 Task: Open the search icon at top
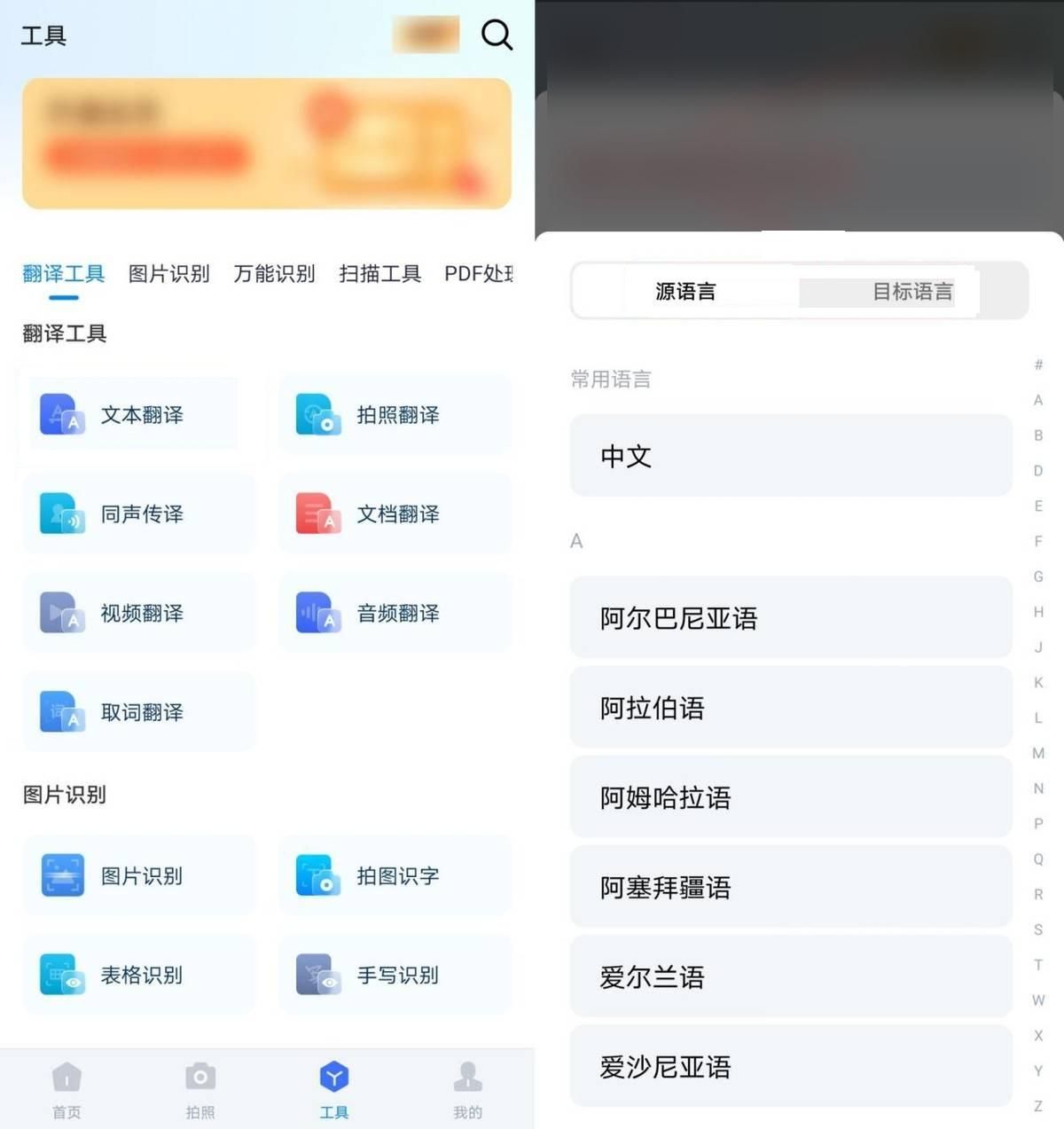click(x=497, y=35)
